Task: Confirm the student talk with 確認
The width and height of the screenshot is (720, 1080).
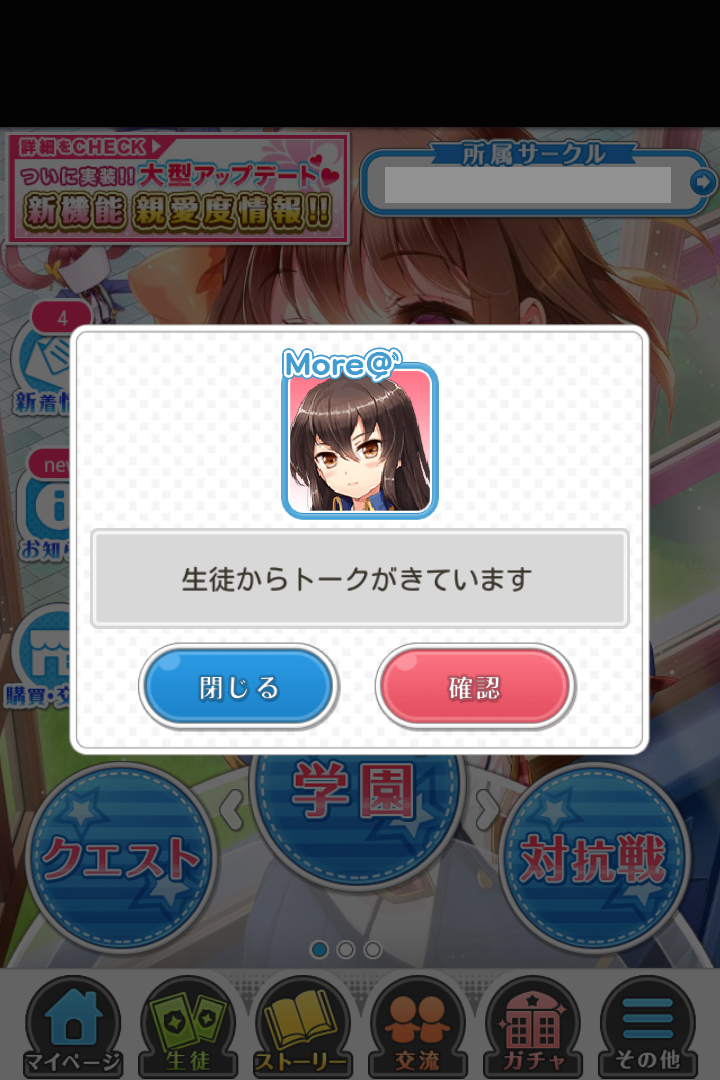Action: pos(474,687)
